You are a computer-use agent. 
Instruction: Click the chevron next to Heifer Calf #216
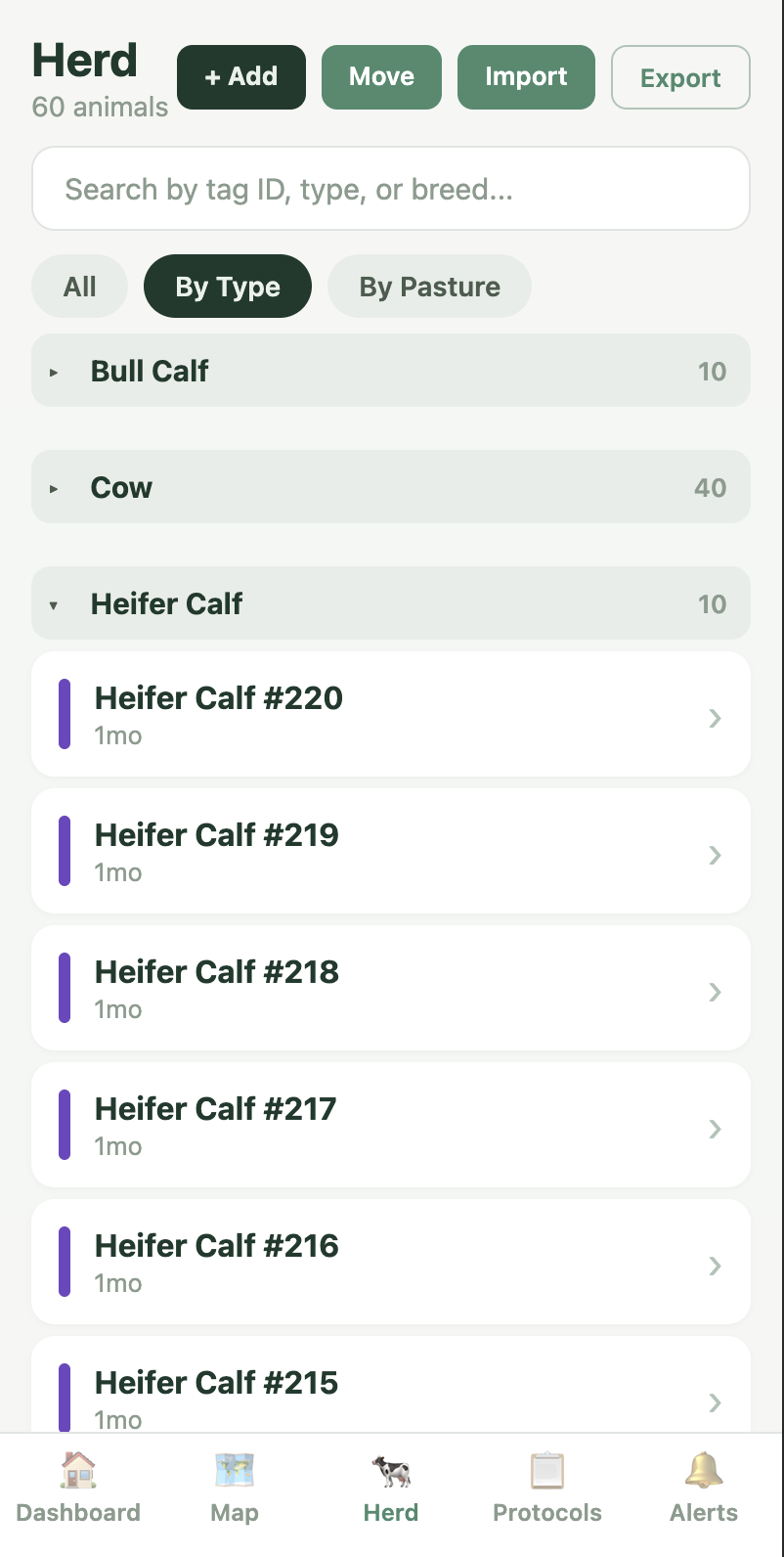[715, 1266]
